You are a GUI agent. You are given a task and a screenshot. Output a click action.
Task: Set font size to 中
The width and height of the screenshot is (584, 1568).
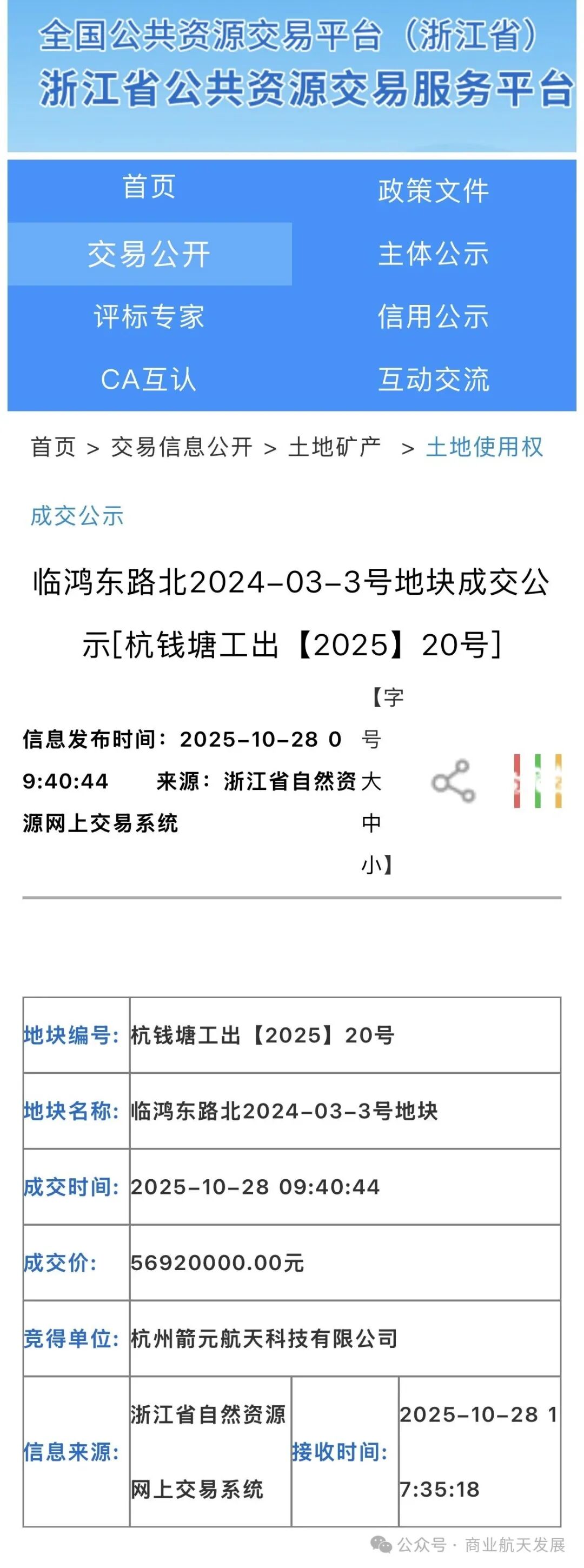pyautogui.click(x=371, y=823)
